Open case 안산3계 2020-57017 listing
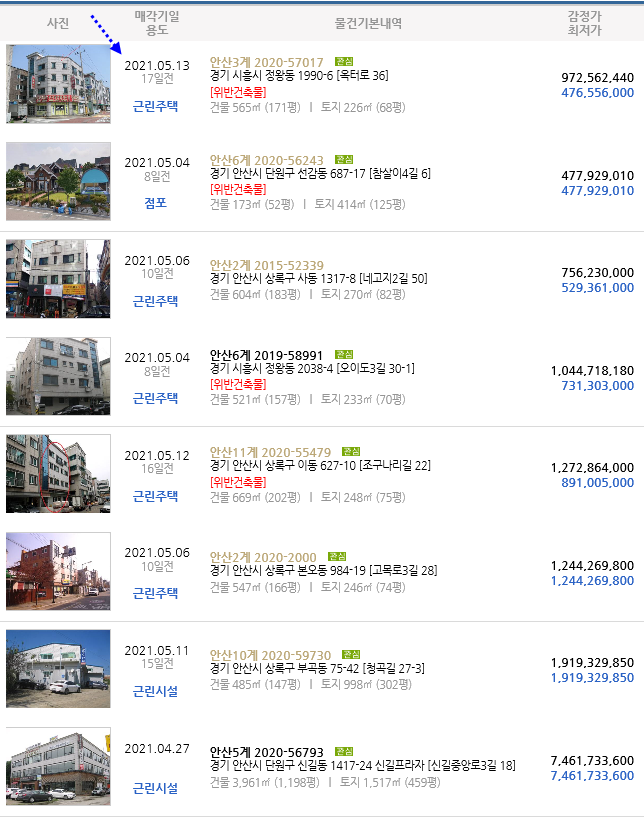This screenshot has width=644, height=817. pyautogui.click(x=266, y=63)
